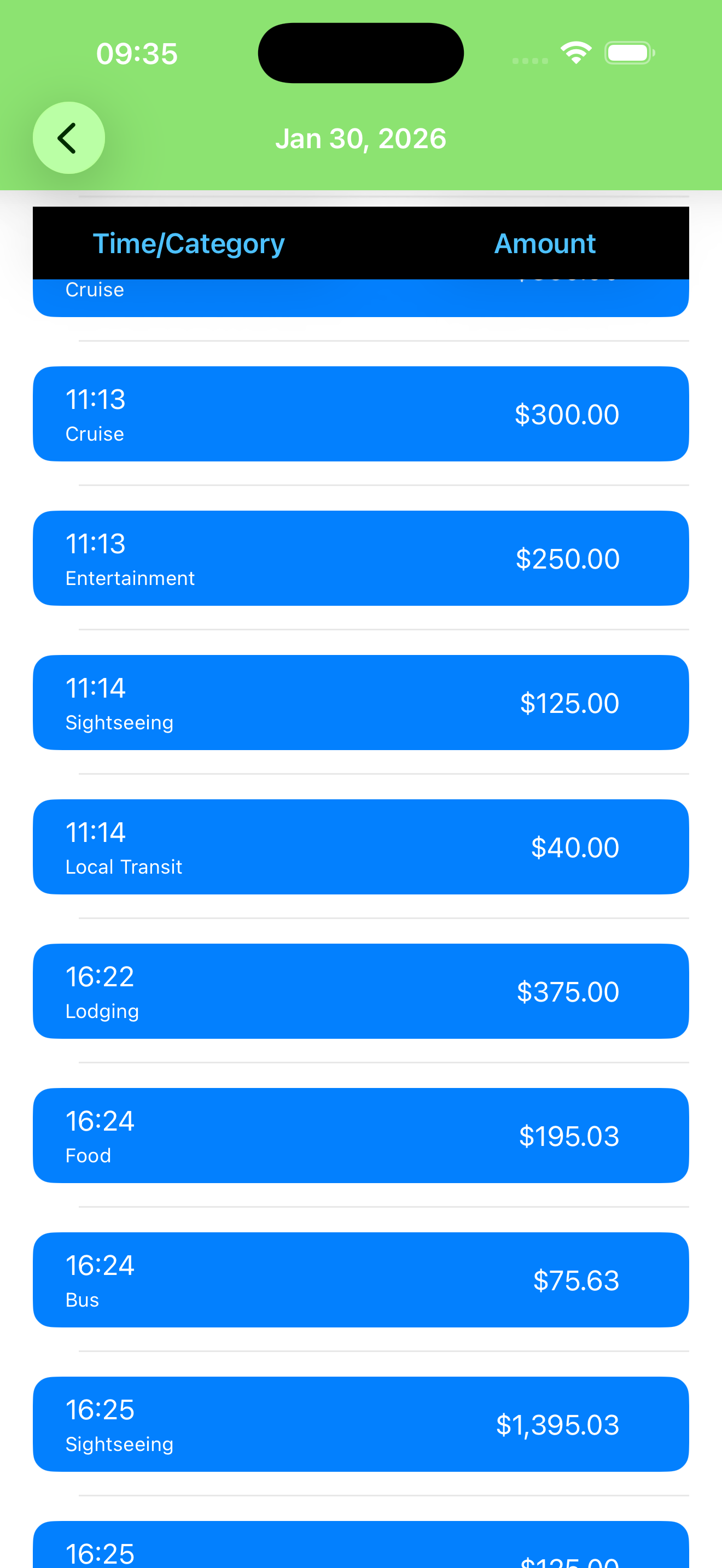View the 11:14 Local Transit entry
Image resolution: width=722 pixels, height=1568 pixels.
(x=360, y=847)
